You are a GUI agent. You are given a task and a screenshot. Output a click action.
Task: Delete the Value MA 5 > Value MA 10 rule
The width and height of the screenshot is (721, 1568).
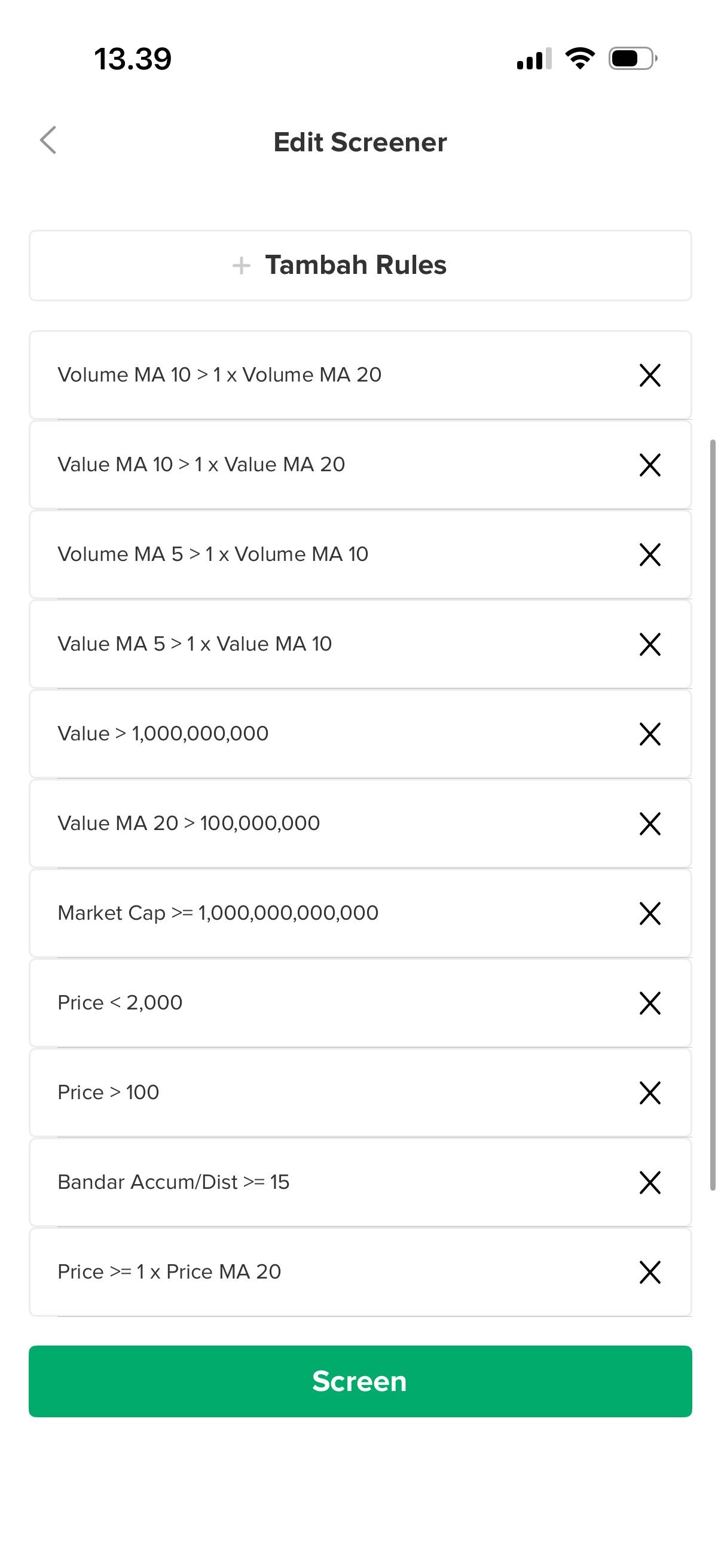click(650, 644)
